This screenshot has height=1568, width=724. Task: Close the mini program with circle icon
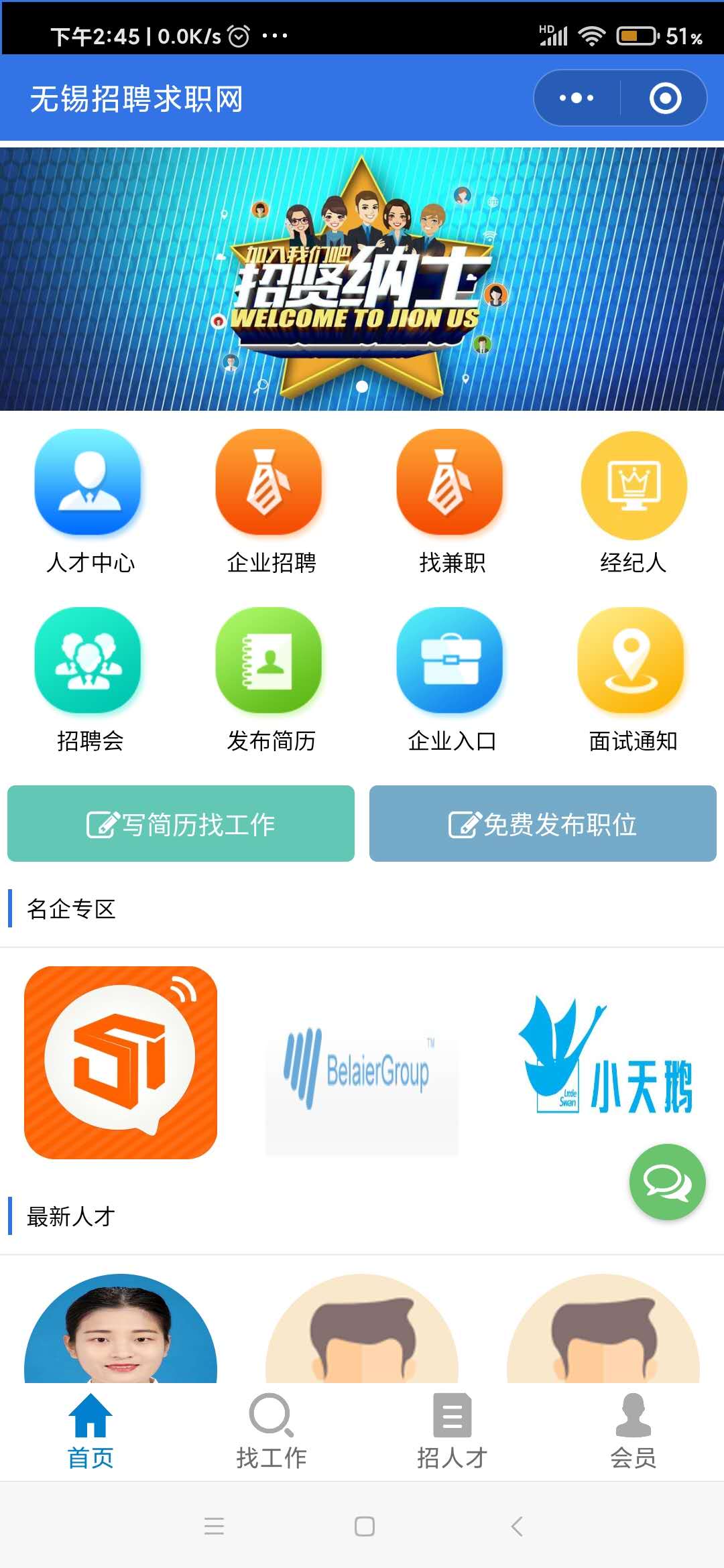(665, 98)
